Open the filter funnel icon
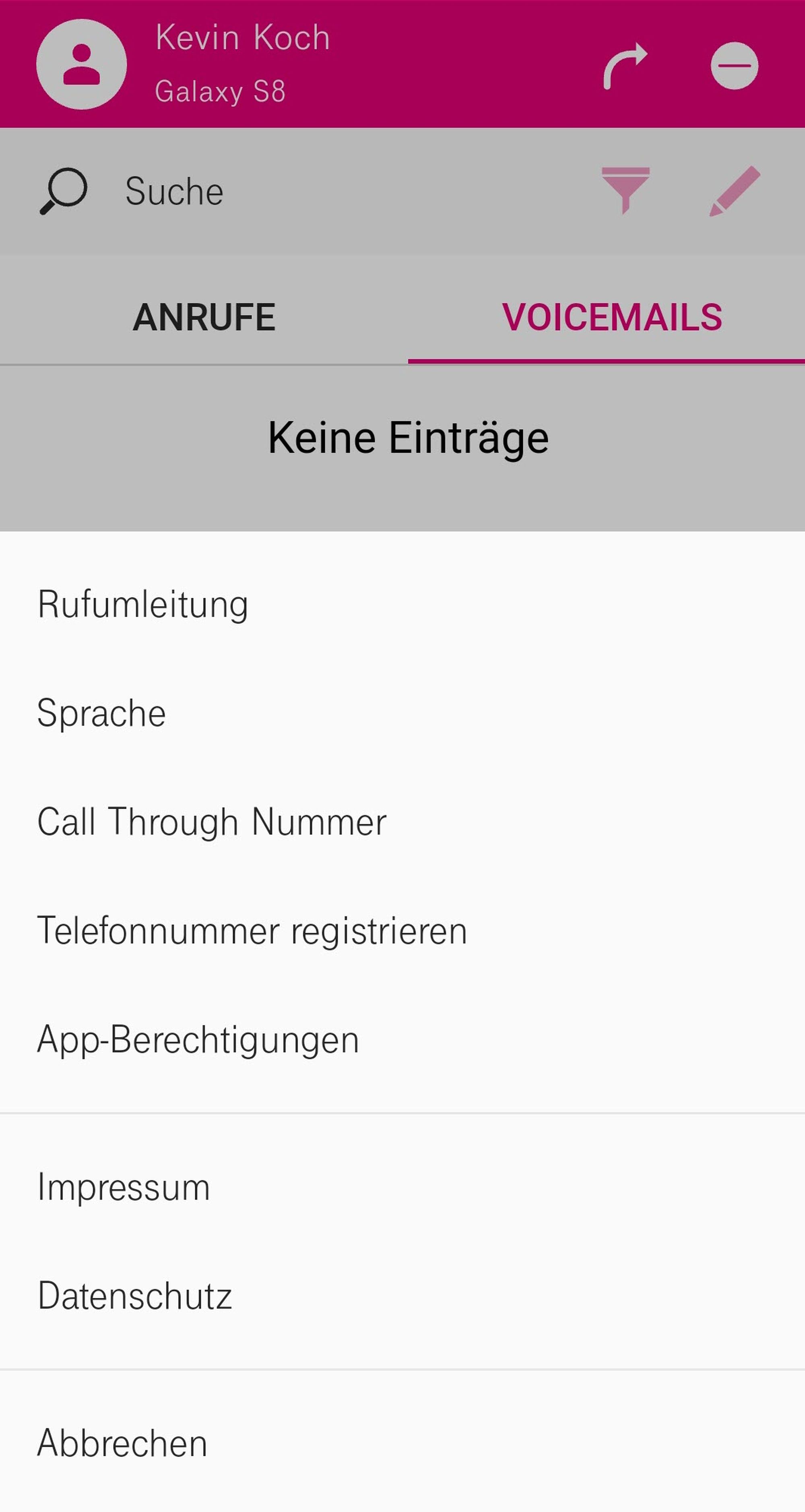The width and height of the screenshot is (805, 1512). pos(625,190)
